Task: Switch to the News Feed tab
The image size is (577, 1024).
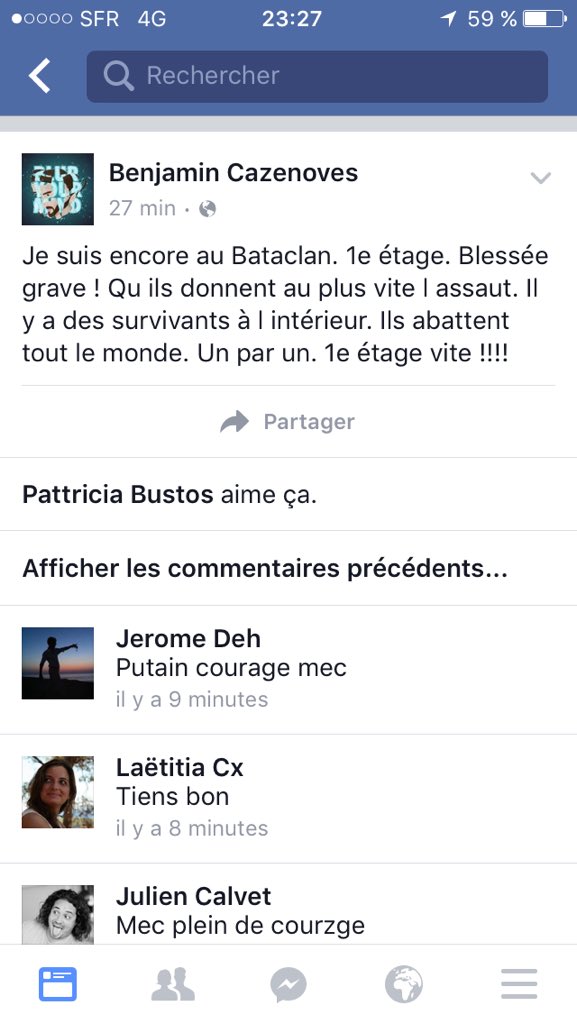Action: (x=58, y=984)
